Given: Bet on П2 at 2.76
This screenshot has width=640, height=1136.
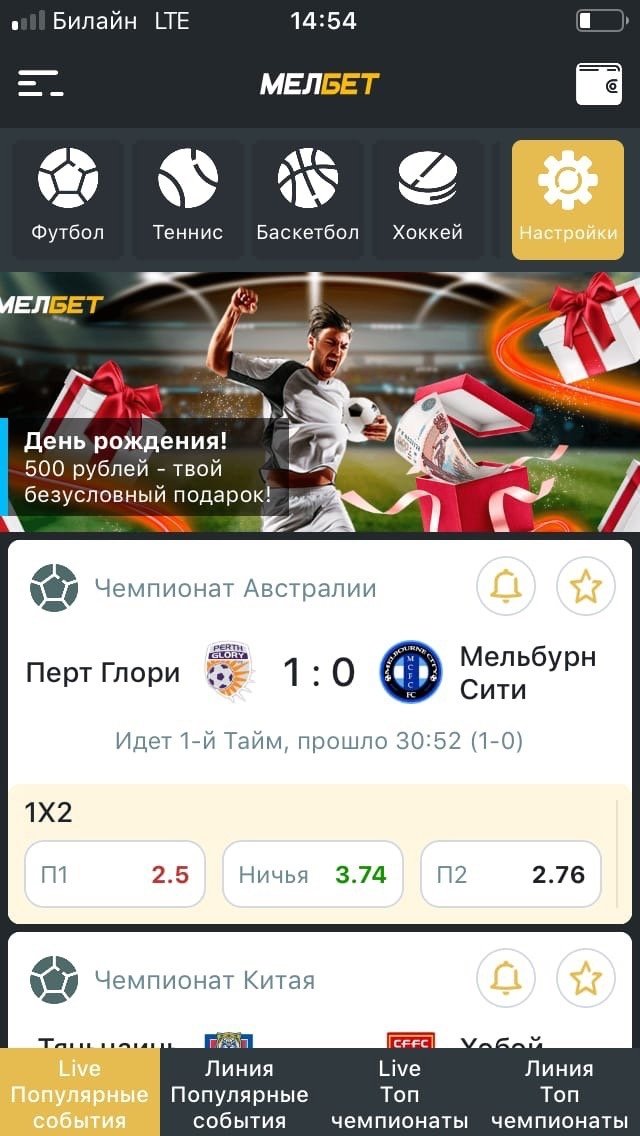Looking at the screenshot, I should tap(510, 875).
